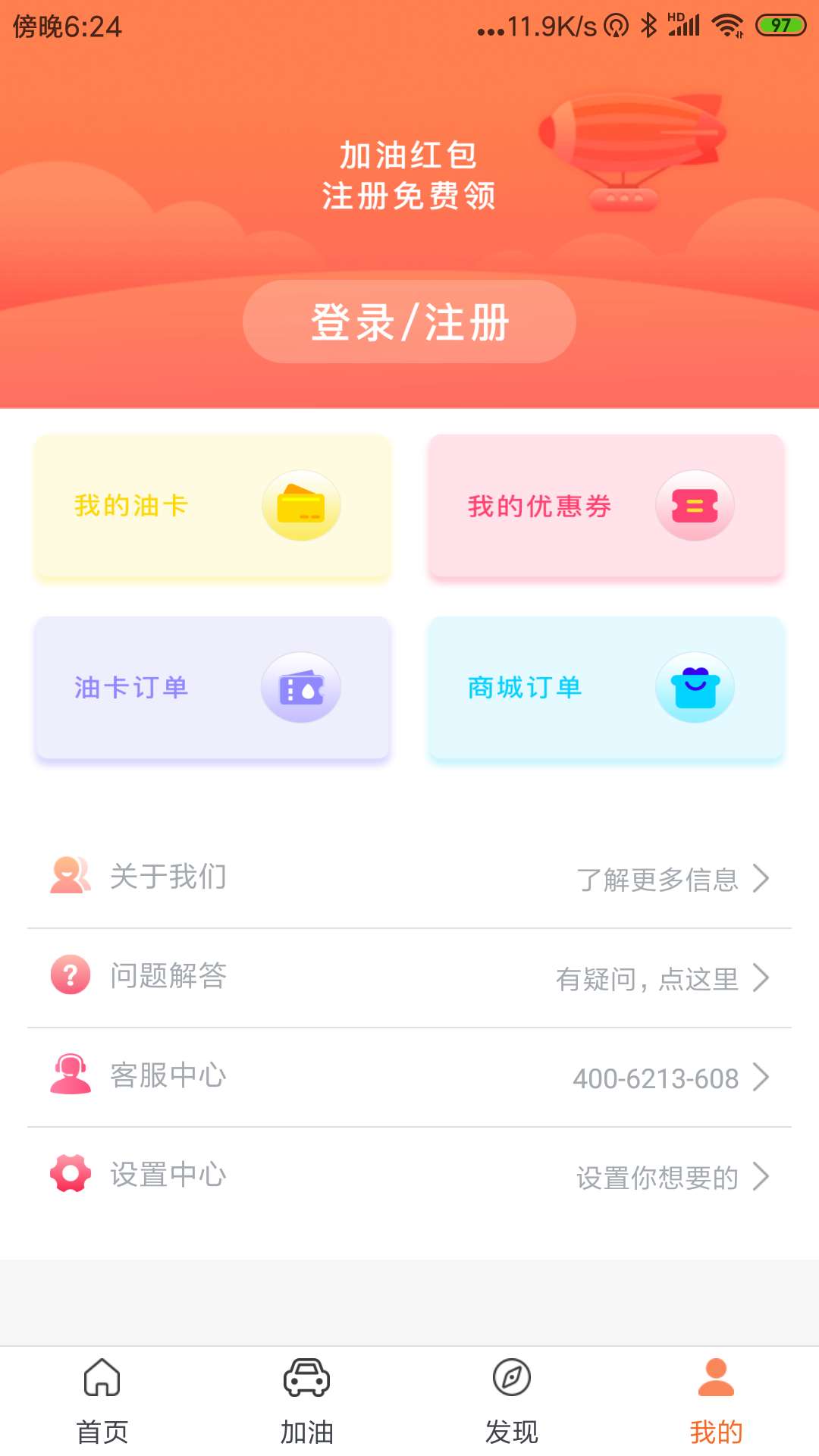Select the 客服中心 headset icon
The height and width of the screenshot is (1456, 819).
tap(70, 1075)
